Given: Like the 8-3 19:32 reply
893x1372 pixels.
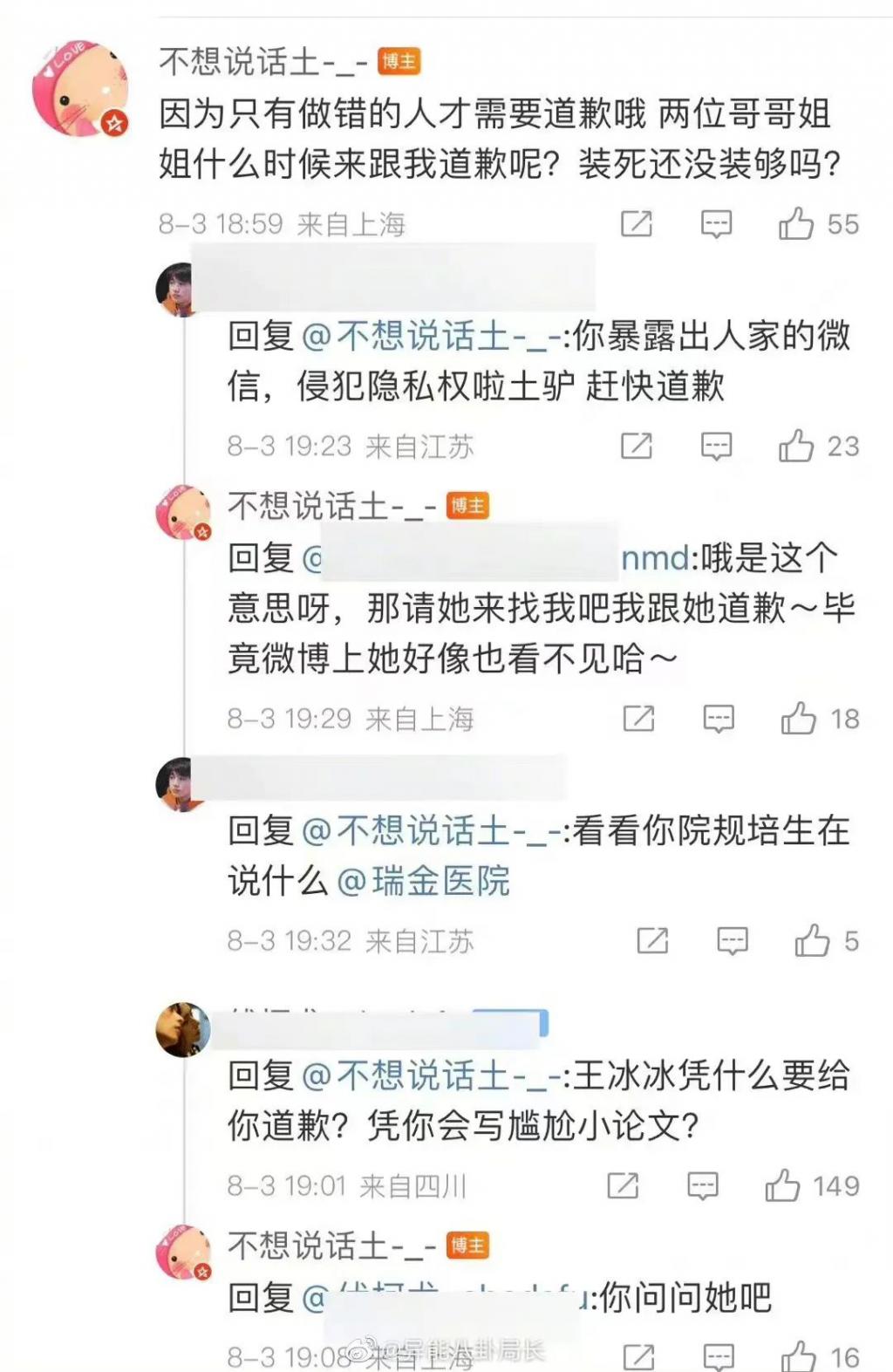Looking at the screenshot, I should tap(812, 940).
